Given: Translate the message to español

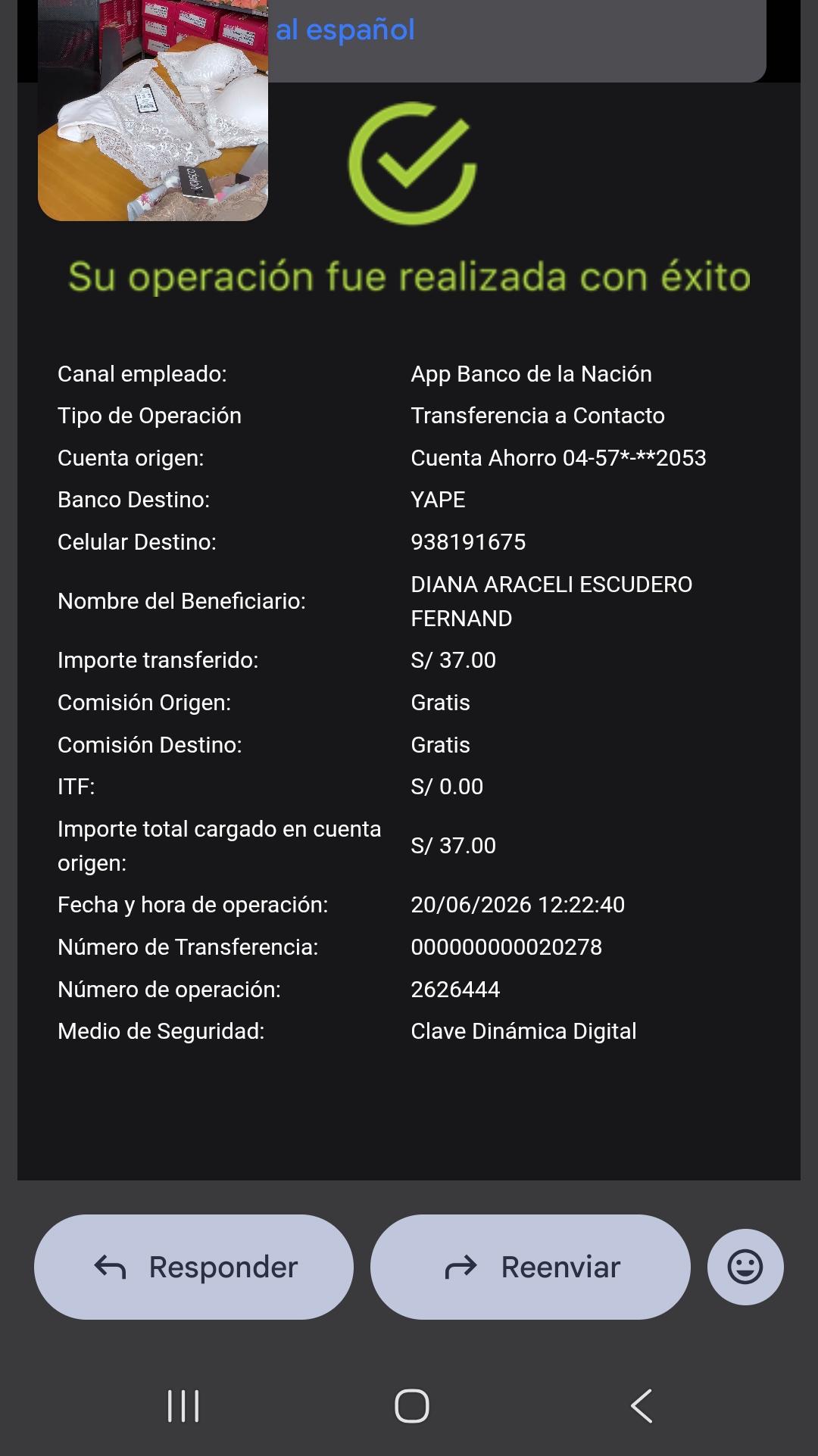Looking at the screenshot, I should tap(345, 30).
